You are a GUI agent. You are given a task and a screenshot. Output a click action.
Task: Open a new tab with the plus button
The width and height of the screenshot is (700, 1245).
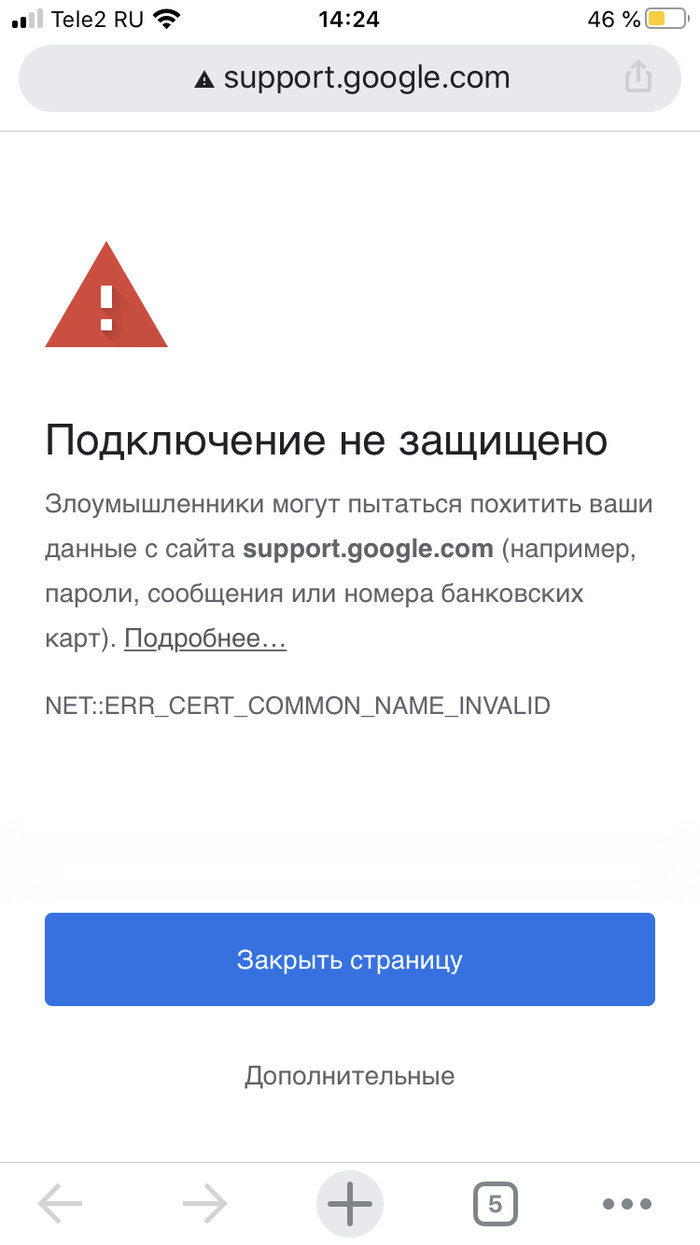point(349,1205)
